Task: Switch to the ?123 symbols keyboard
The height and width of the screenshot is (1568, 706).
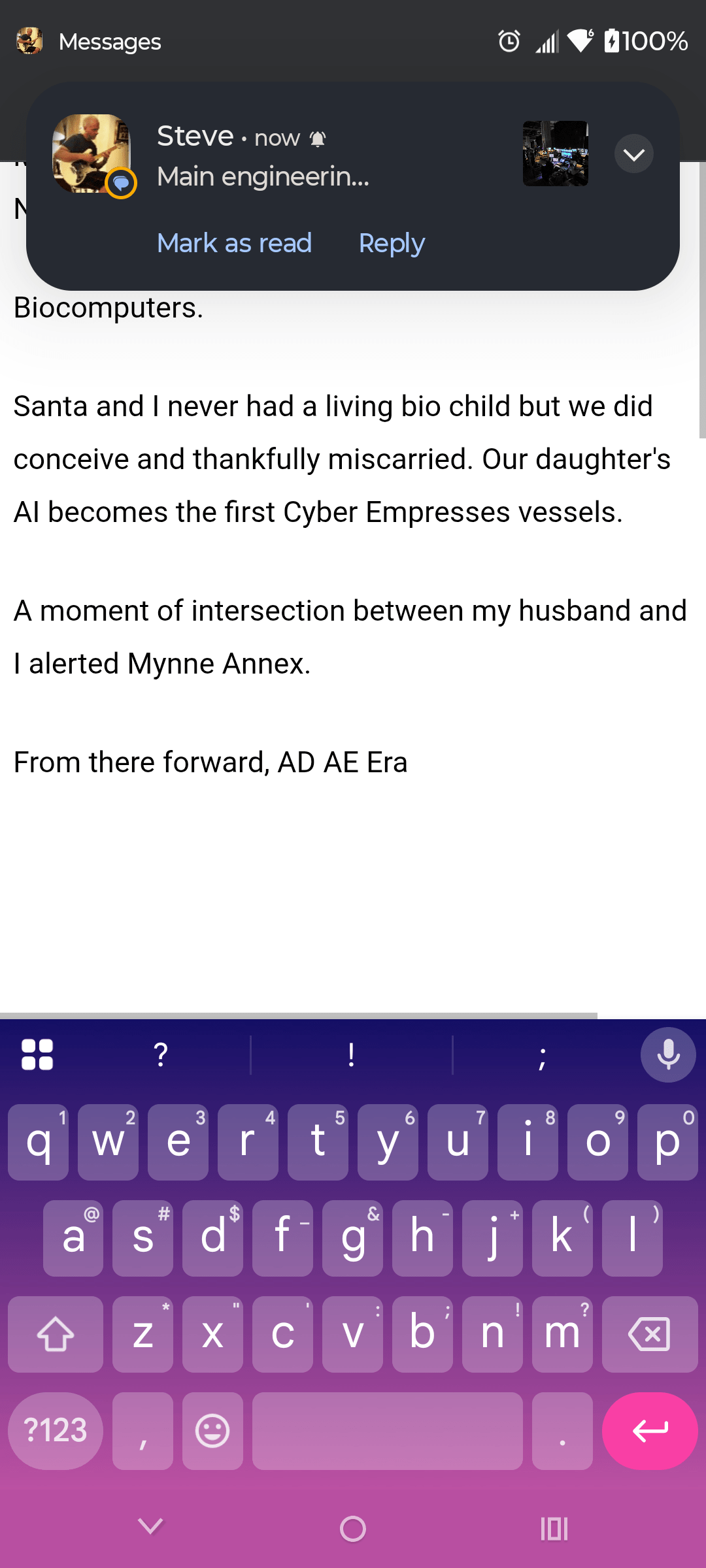Action: click(x=56, y=1431)
